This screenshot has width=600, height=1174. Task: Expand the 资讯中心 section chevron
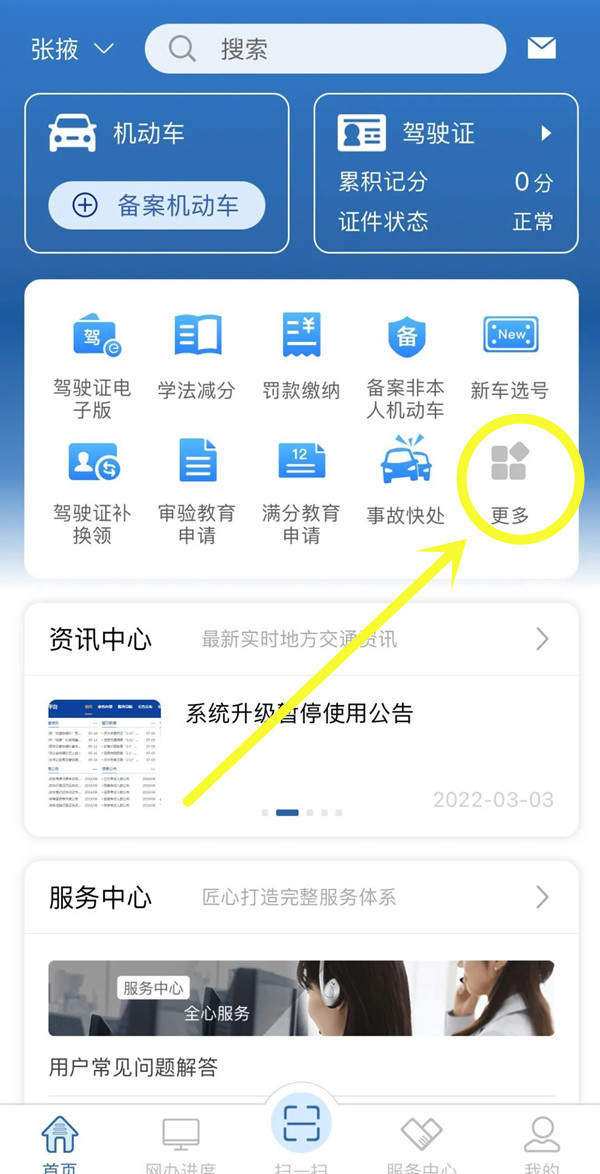pyautogui.click(x=542, y=639)
